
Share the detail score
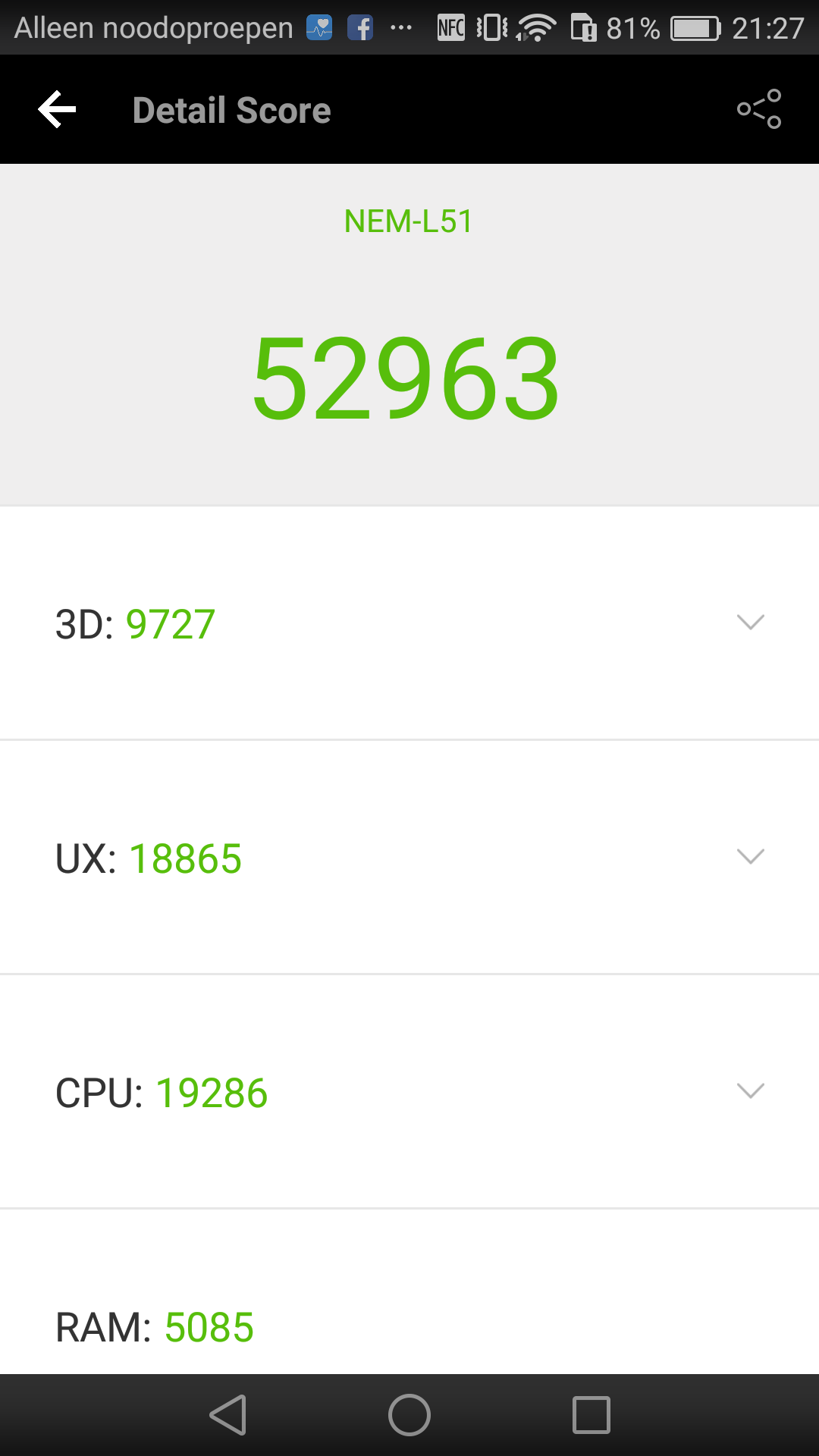pos(759,109)
